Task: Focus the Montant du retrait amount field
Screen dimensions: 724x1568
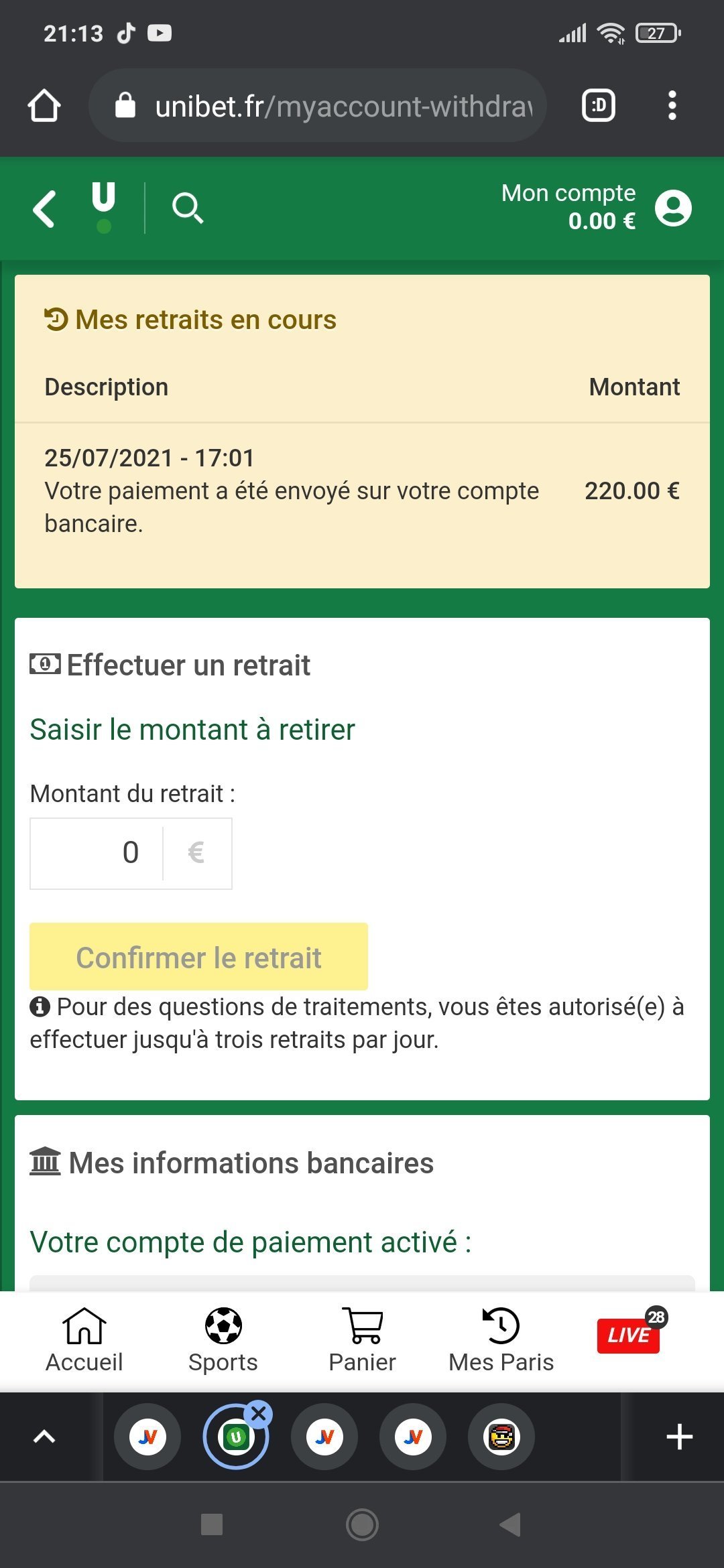Action: coord(131,853)
